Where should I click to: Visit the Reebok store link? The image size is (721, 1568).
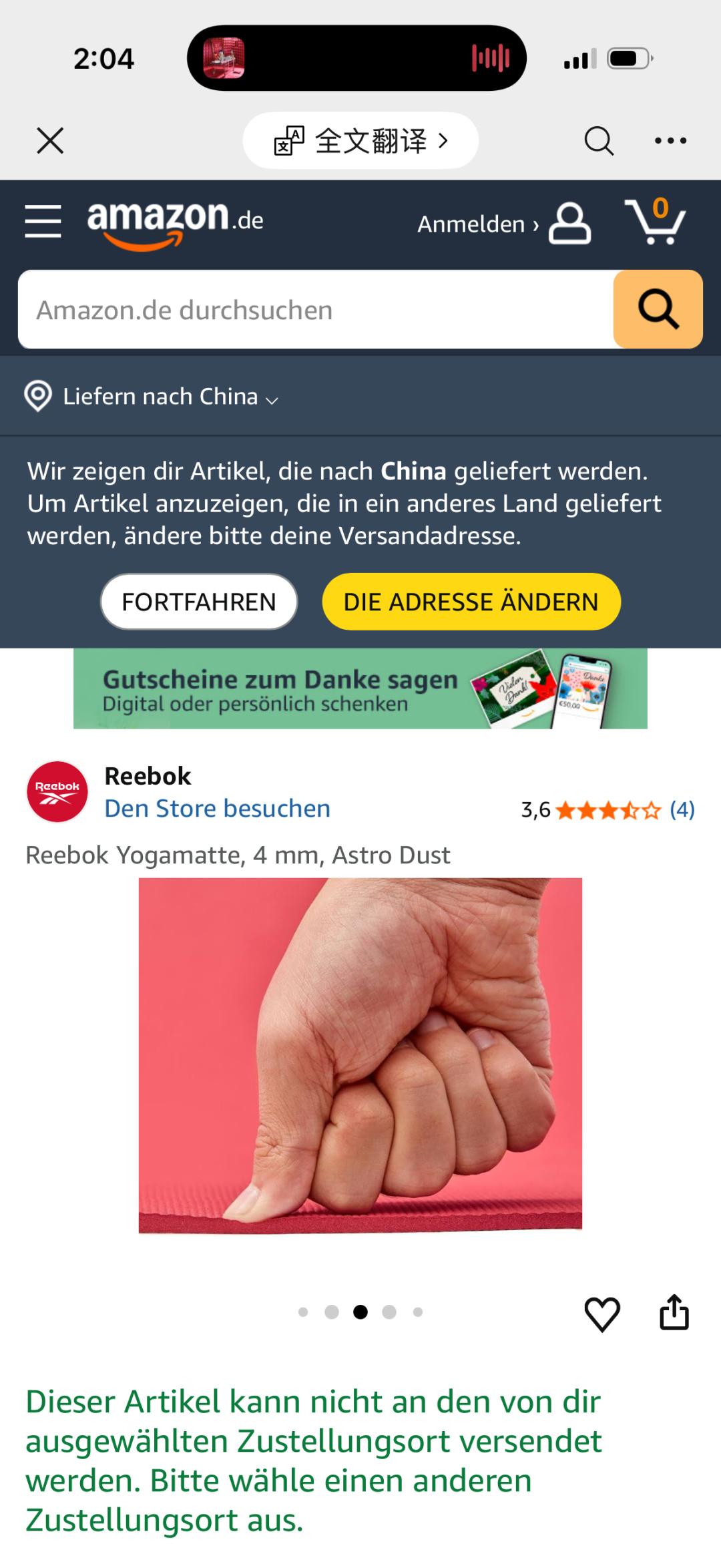tap(218, 809)
